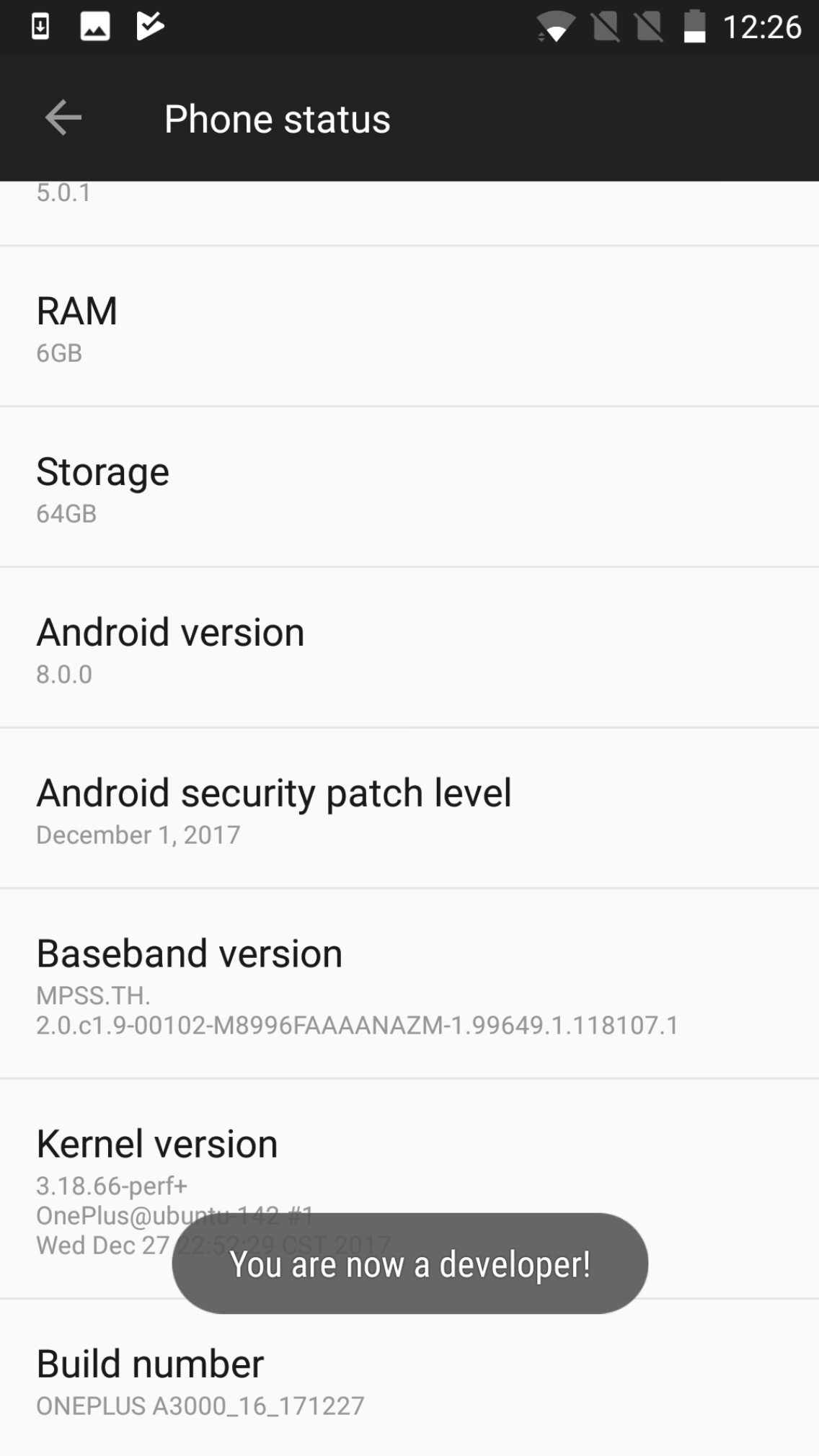Screen dimensions: 819x1456
Task: Go back from Phone status
Action: [x=63, y=118]
